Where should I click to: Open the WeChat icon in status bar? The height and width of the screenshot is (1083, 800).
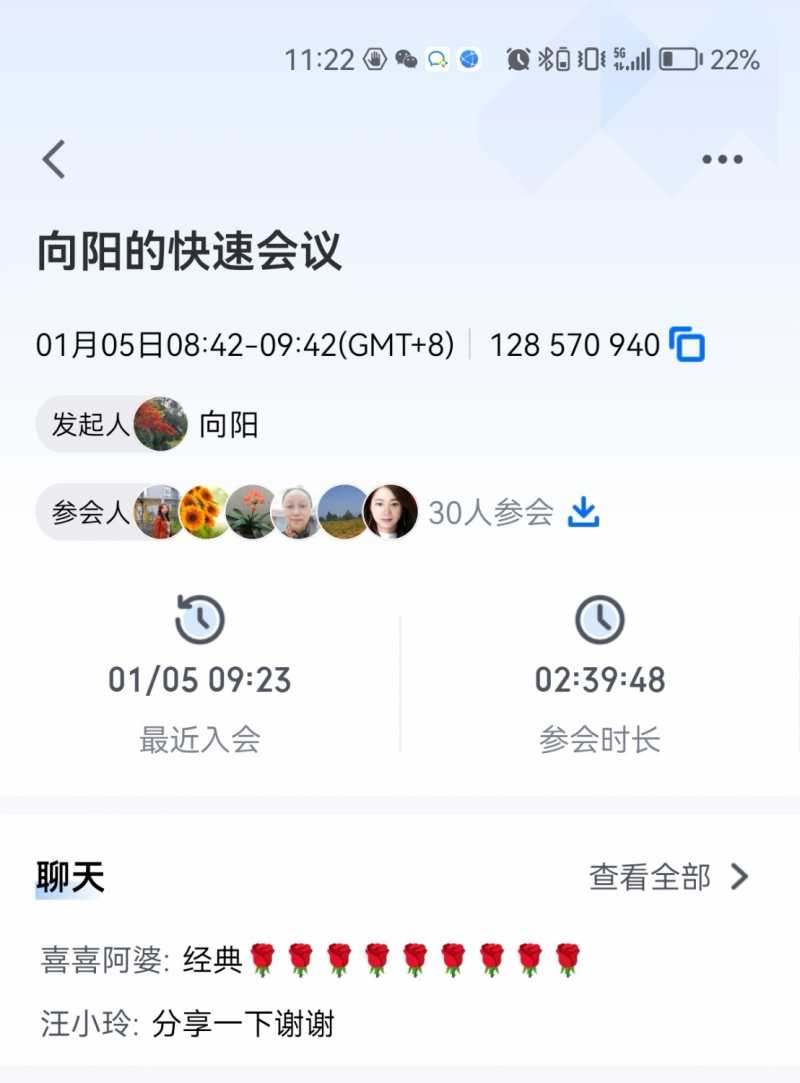point(409,59)
